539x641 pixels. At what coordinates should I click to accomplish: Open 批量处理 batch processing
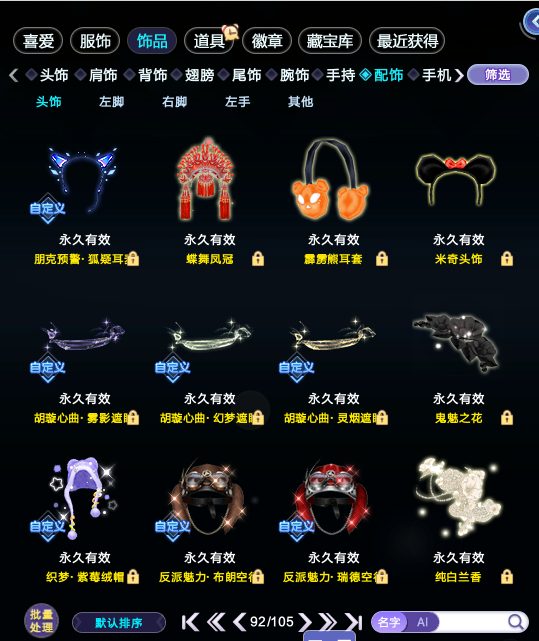coord(41,621)
